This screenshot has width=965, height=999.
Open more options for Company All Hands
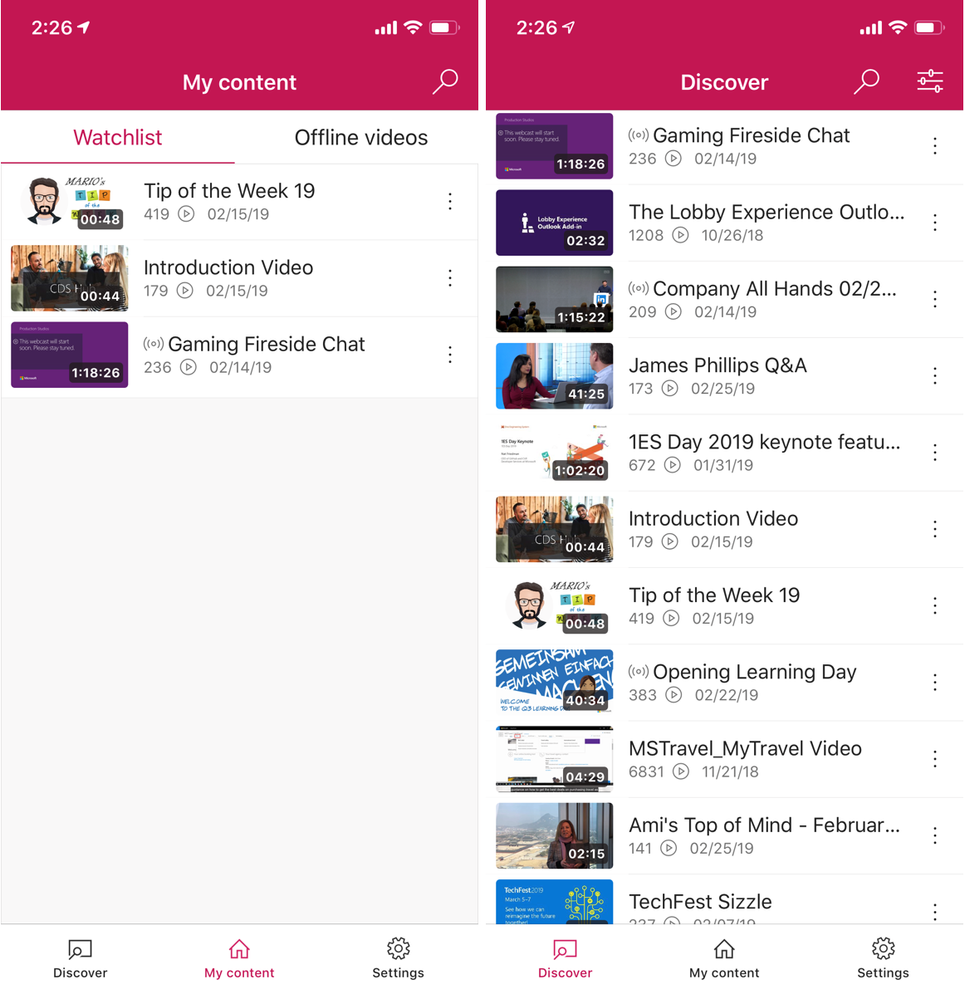coord(935,299)
